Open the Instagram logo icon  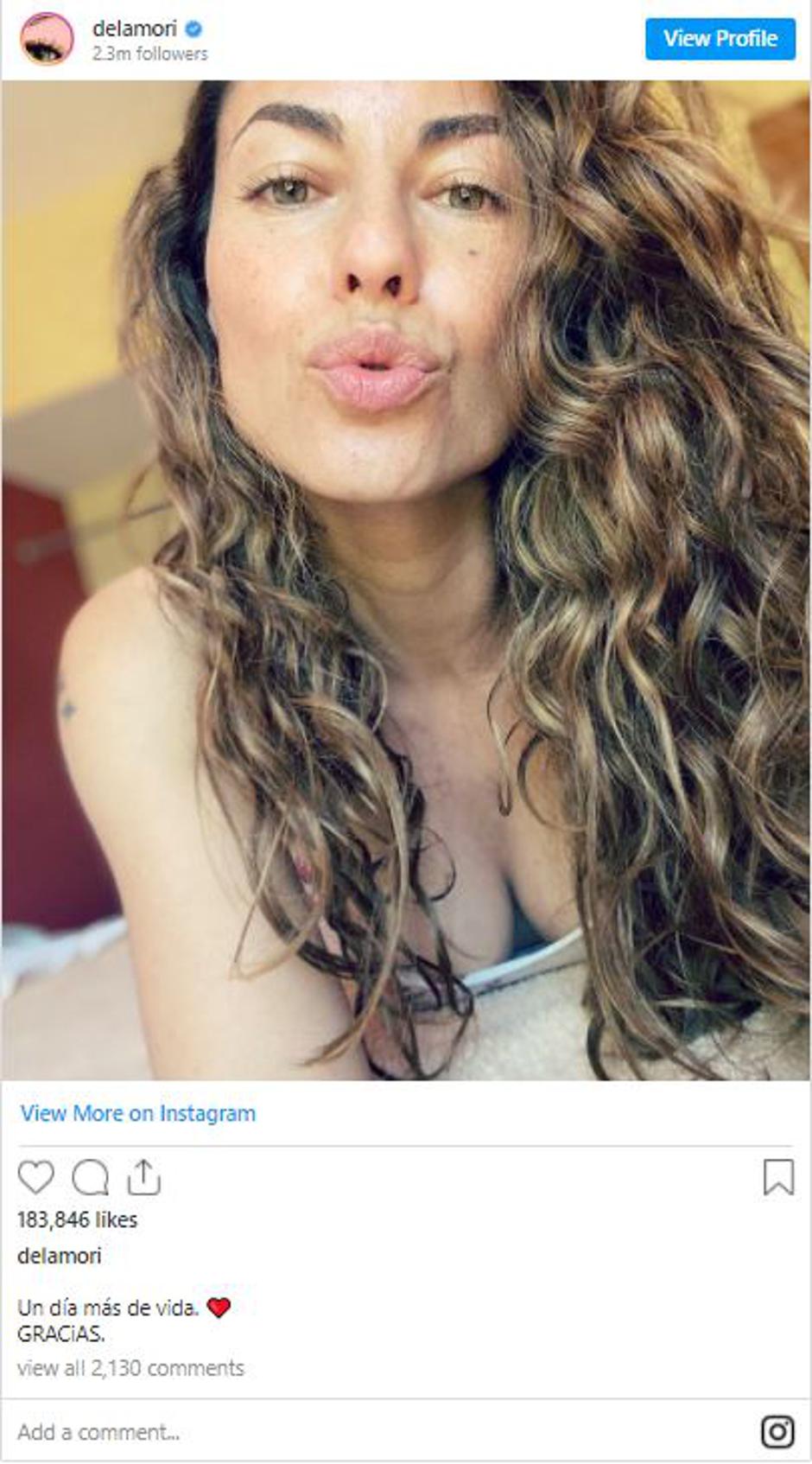point(777,1432)
